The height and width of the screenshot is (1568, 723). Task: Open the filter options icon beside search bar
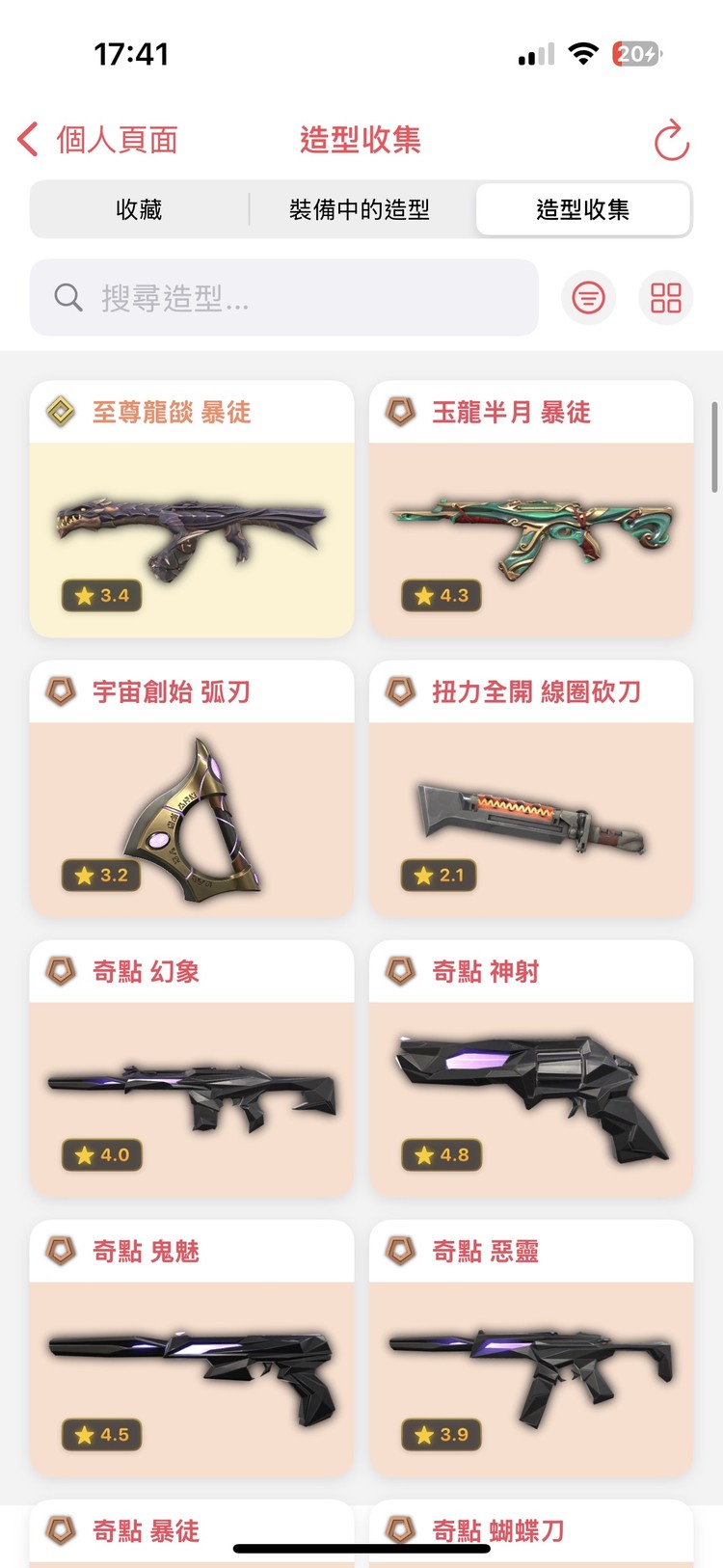[588, 298]
